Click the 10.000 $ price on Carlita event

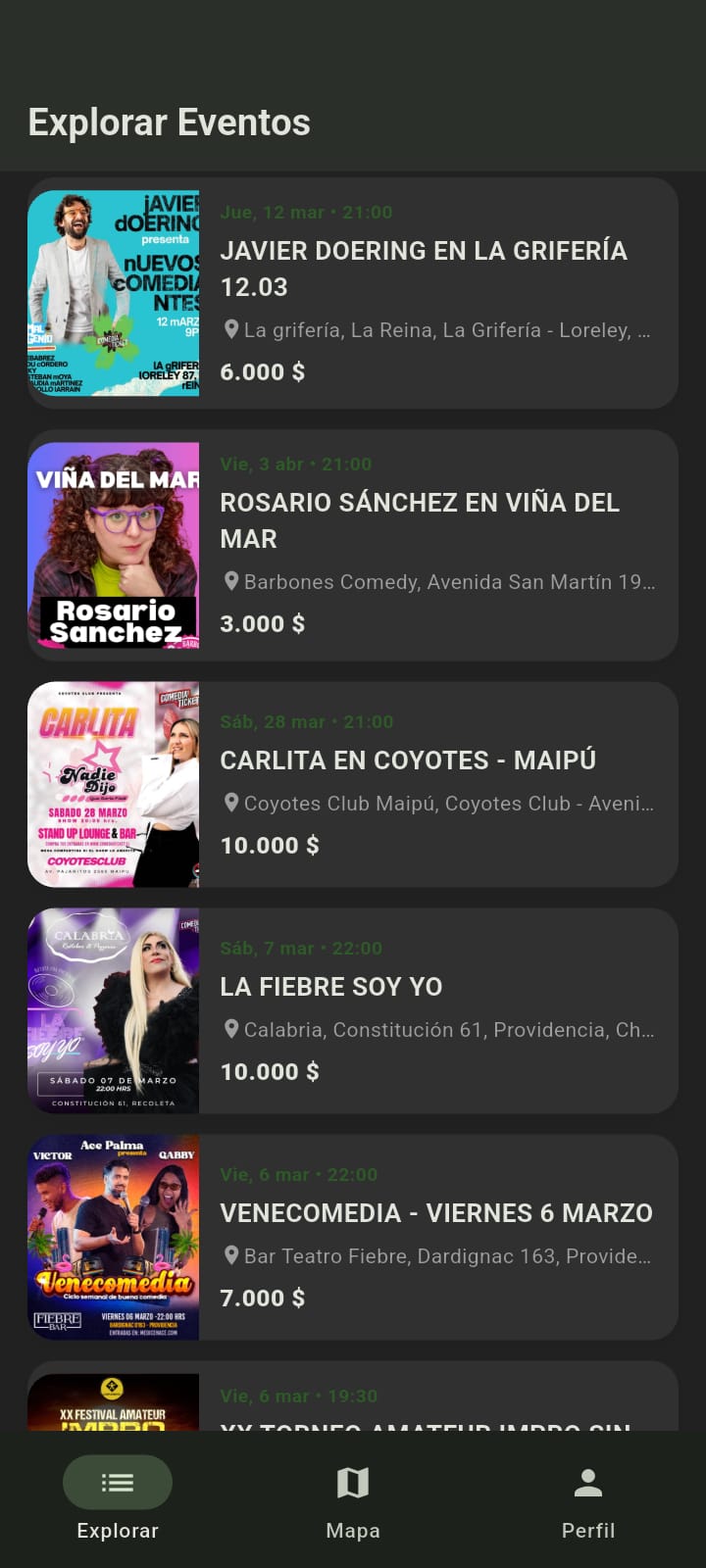point(270,845)
